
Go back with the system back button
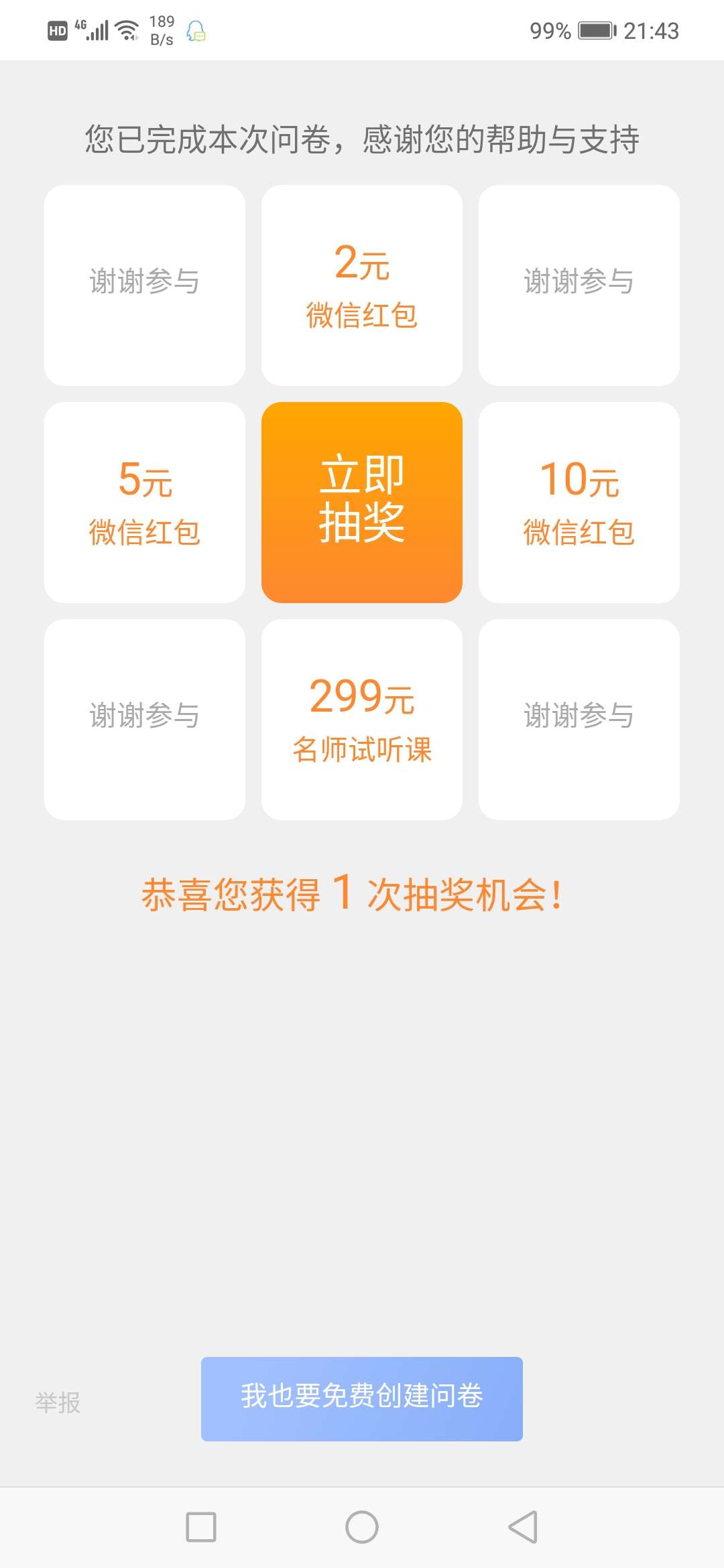coord(524,1527)
